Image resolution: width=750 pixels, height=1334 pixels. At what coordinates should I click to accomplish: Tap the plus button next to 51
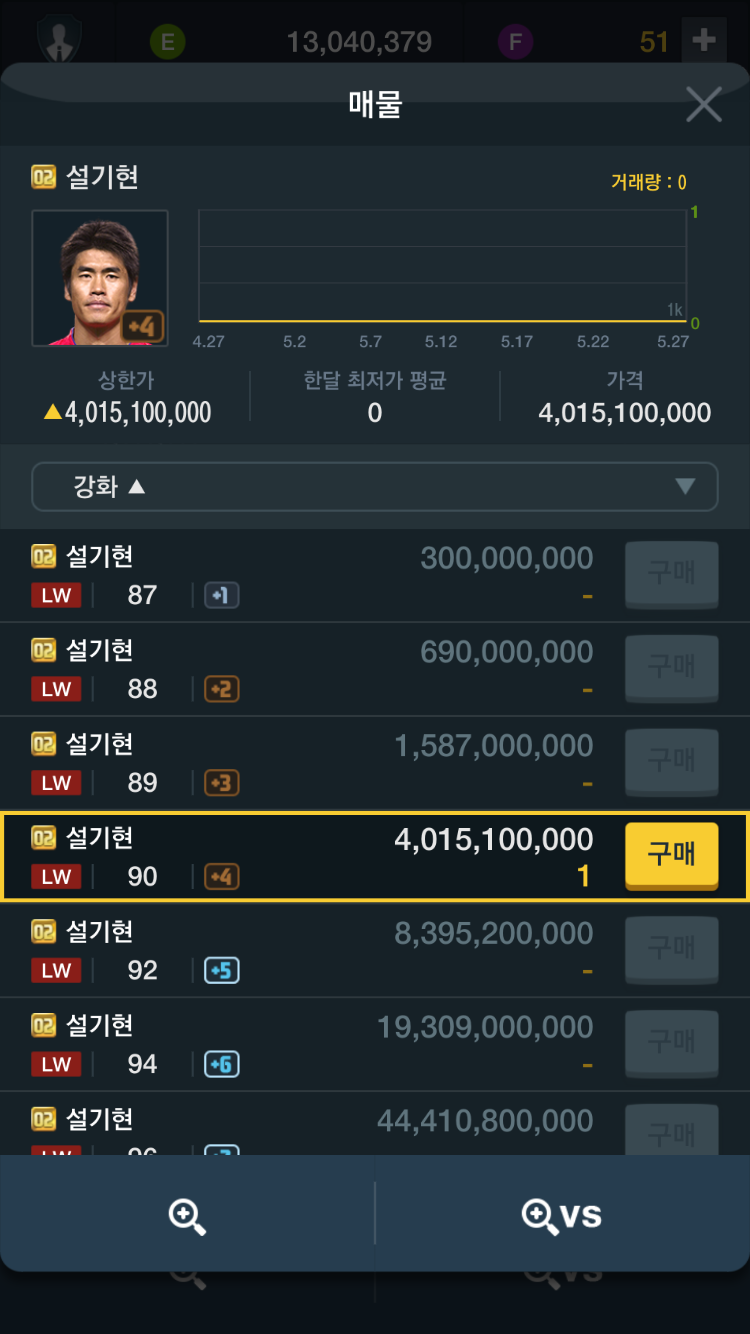point(704,40)
